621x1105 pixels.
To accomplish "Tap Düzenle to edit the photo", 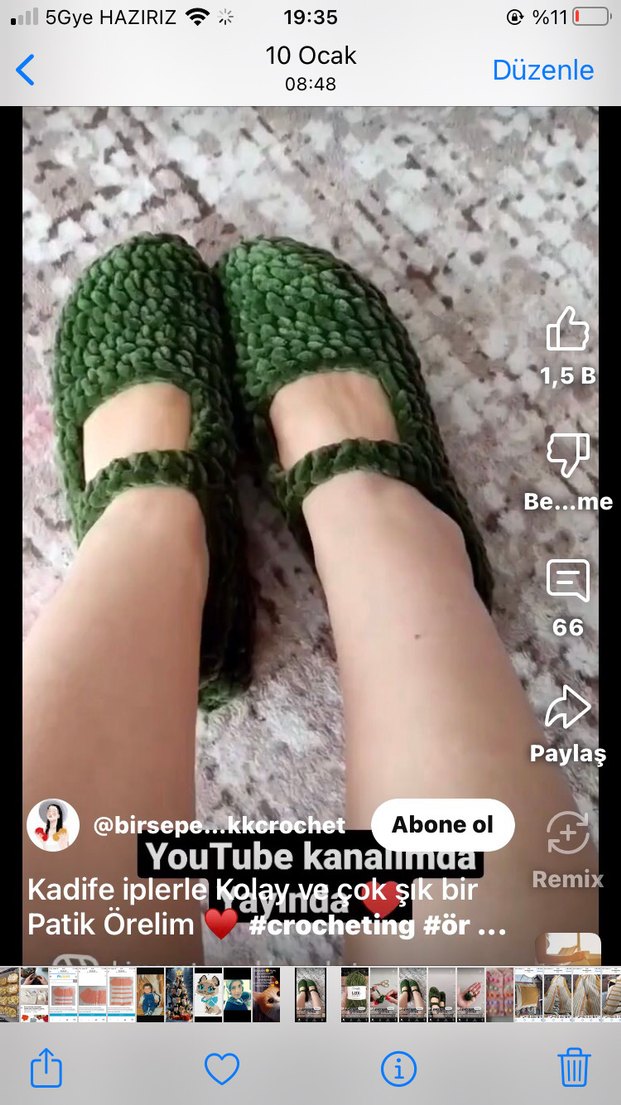I will (x=542, y=70).
